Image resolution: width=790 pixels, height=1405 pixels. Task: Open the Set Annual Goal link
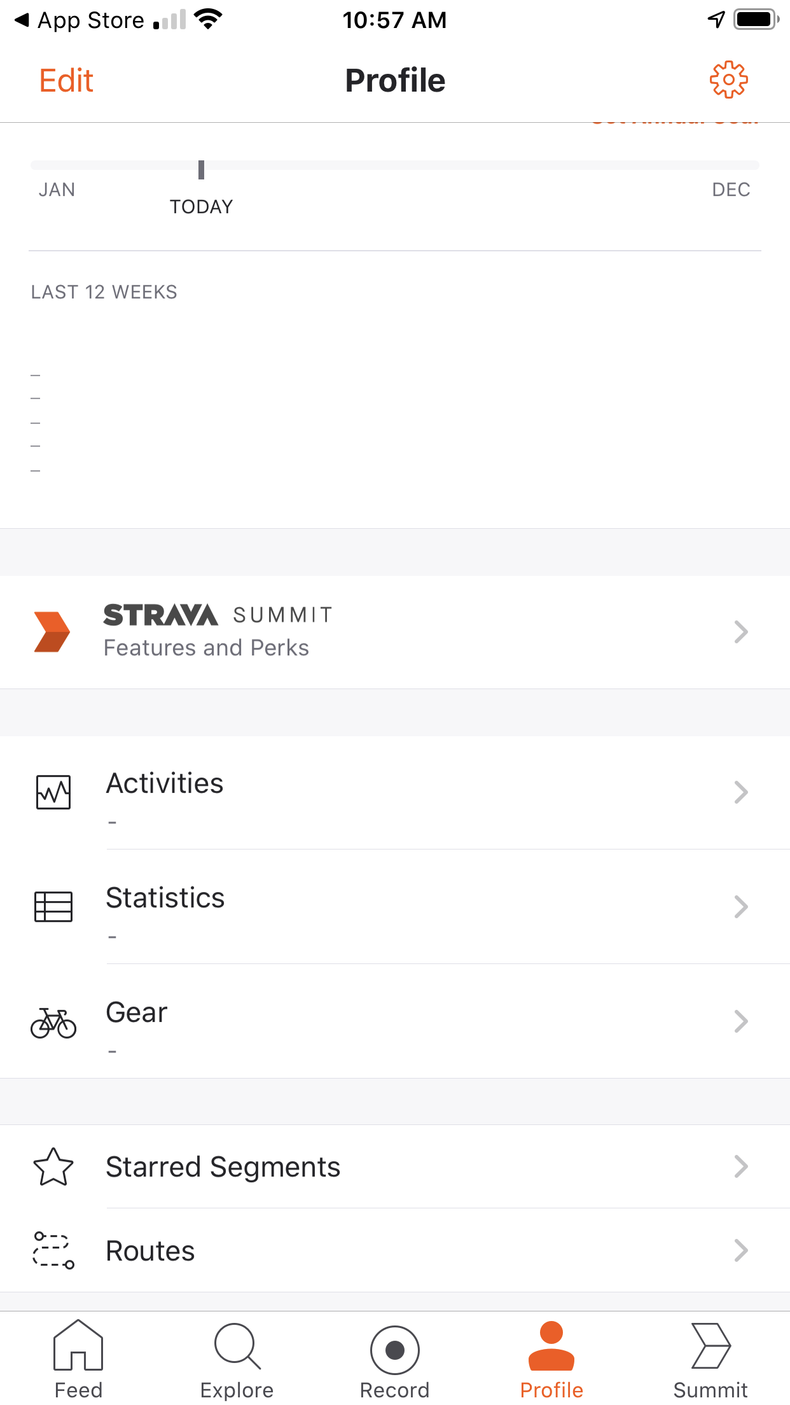[675, 118]
